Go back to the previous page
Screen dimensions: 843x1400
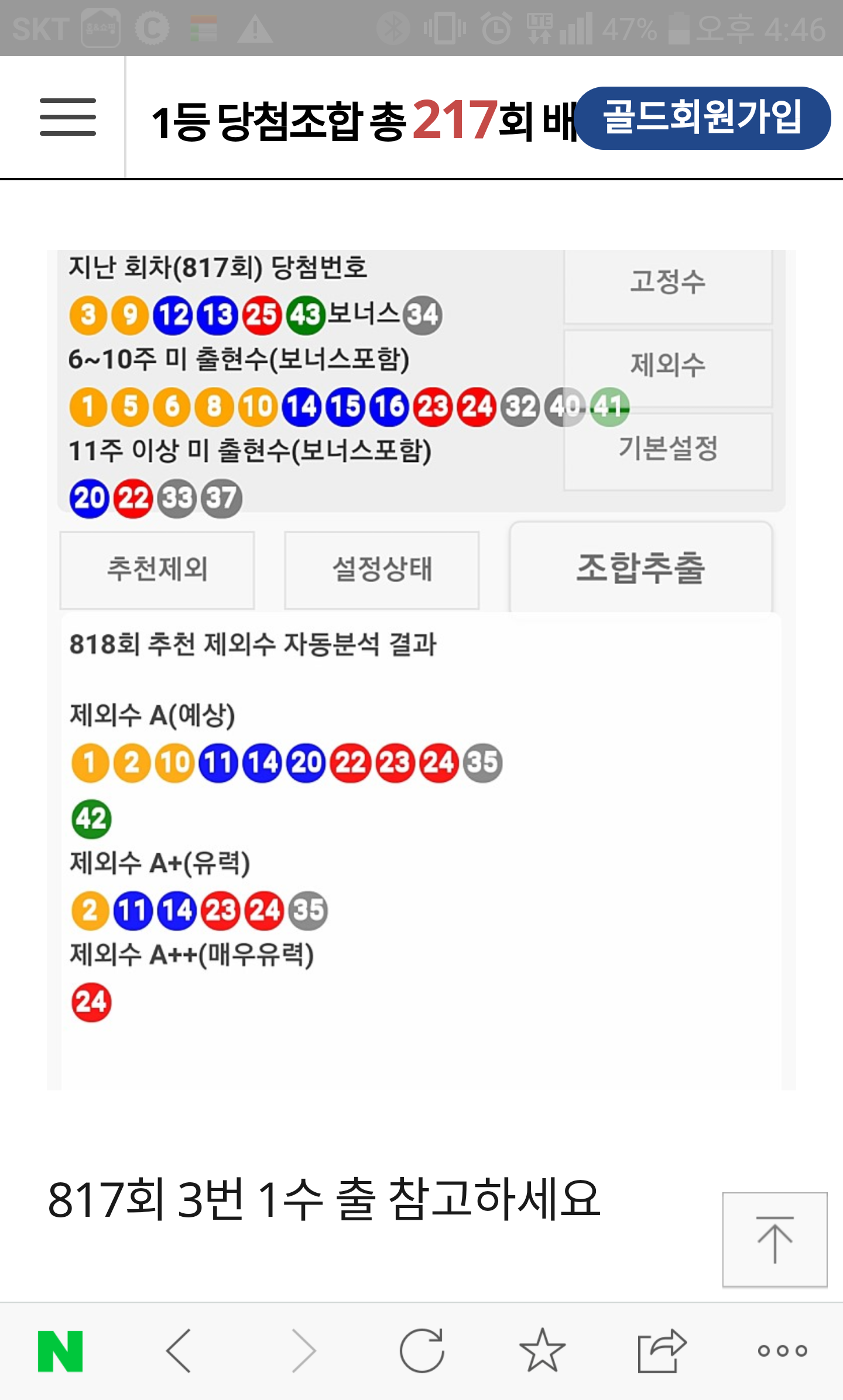point(179,1351)
